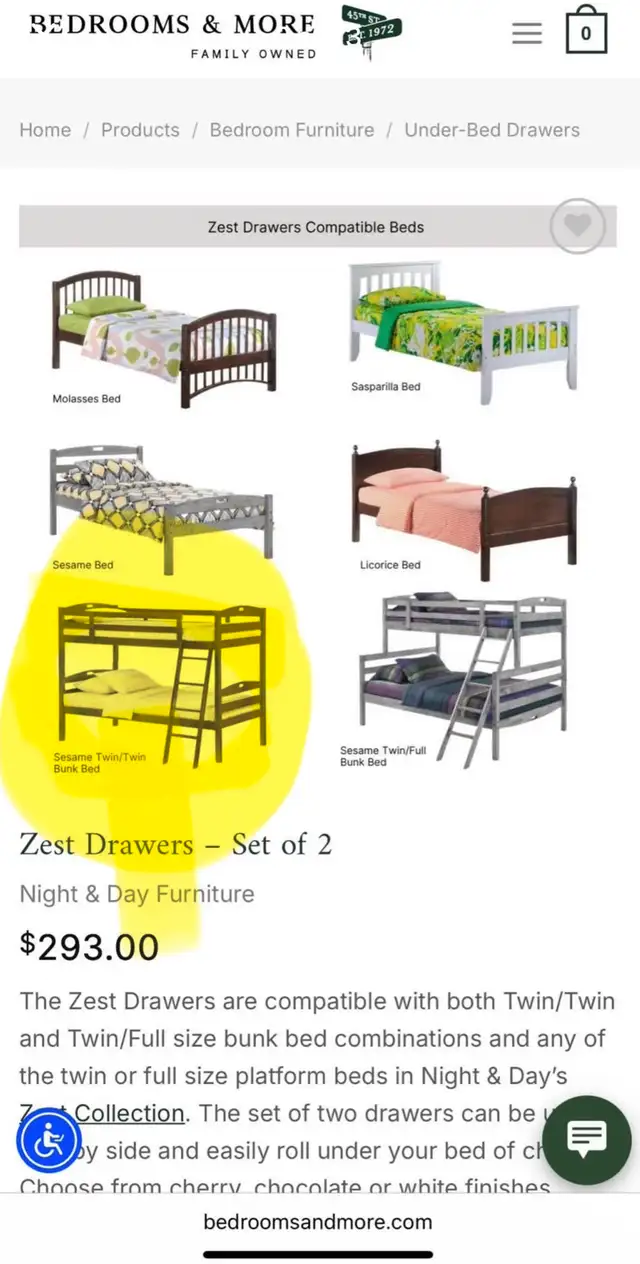The height and width of the screenshot is (1264, 640).
Task: Open Bedroom Furniture breadcrumb
Action: coord(292,130)
